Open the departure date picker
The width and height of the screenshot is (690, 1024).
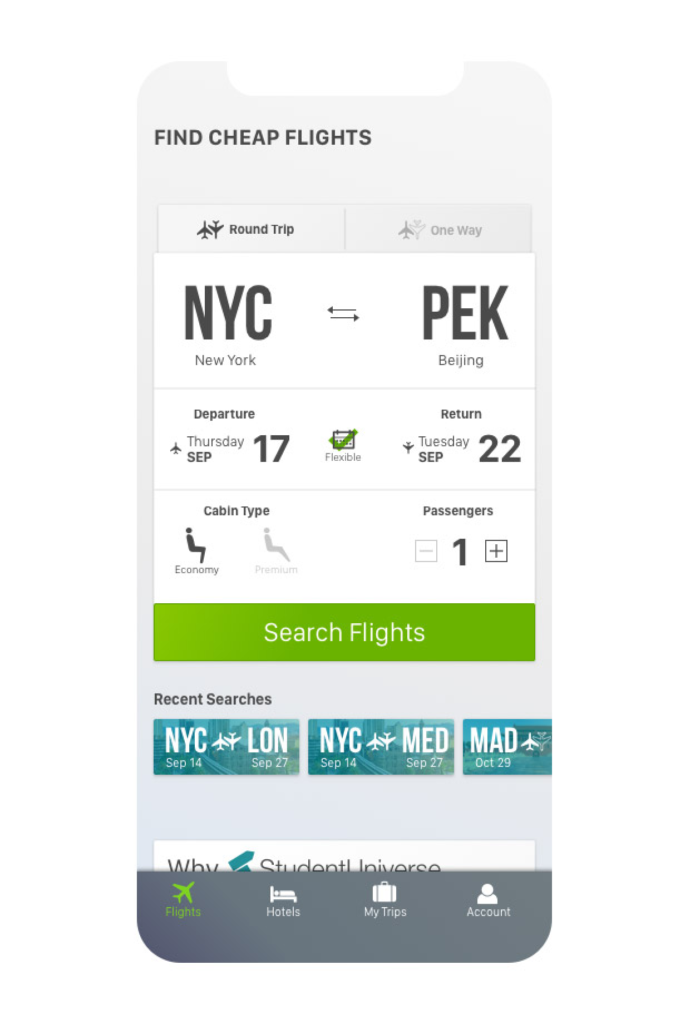coord(231,441)
